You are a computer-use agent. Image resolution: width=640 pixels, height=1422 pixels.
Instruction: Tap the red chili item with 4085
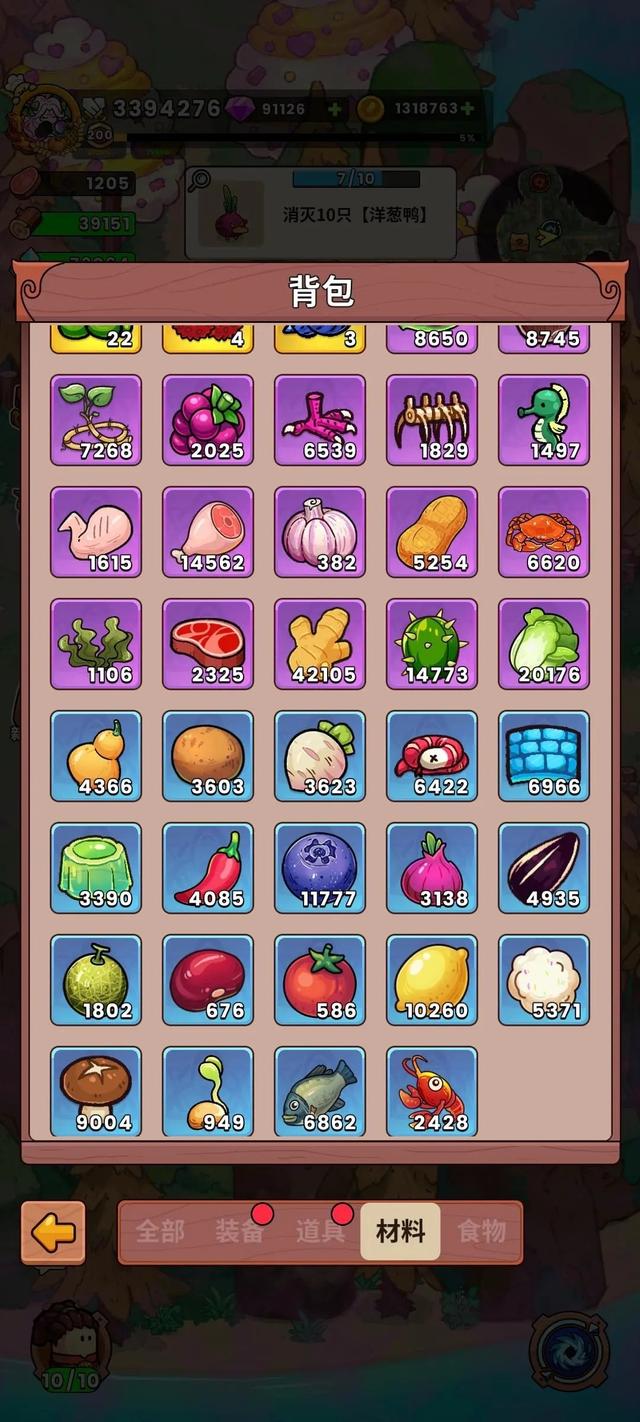coord(208,867)
